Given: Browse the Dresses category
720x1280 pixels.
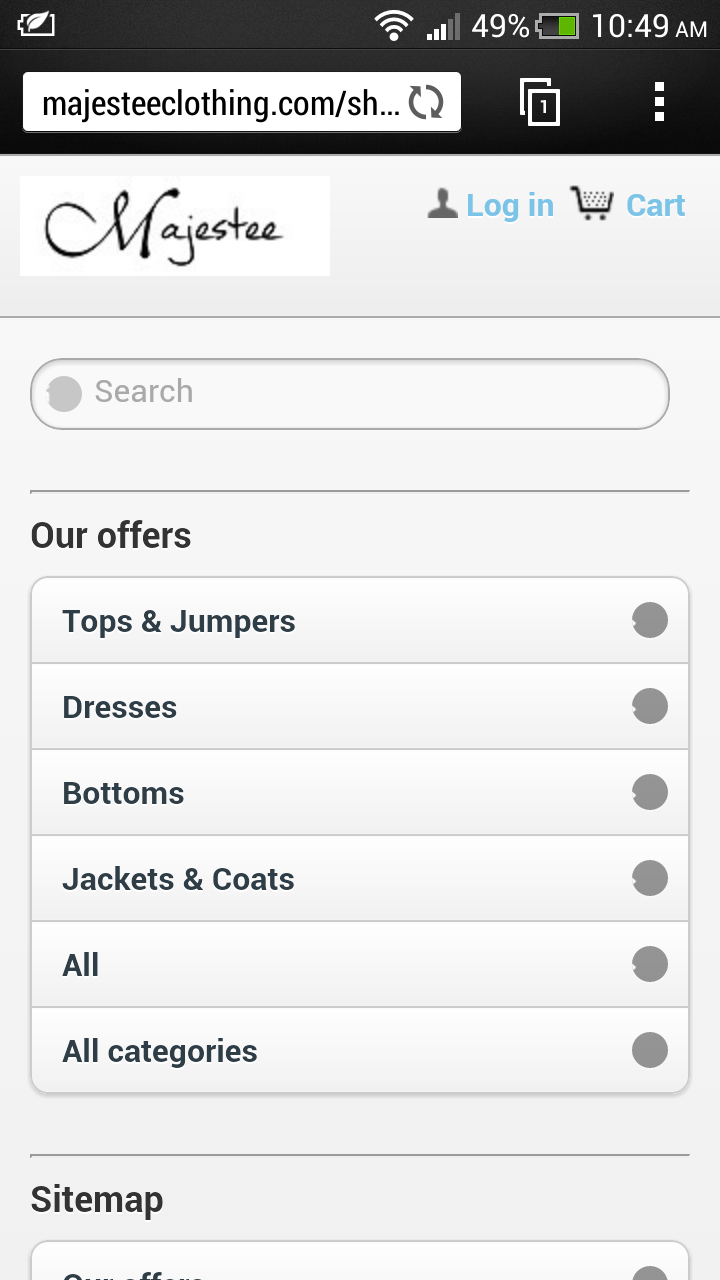Looking at the screenshot, I should (360, 707).
